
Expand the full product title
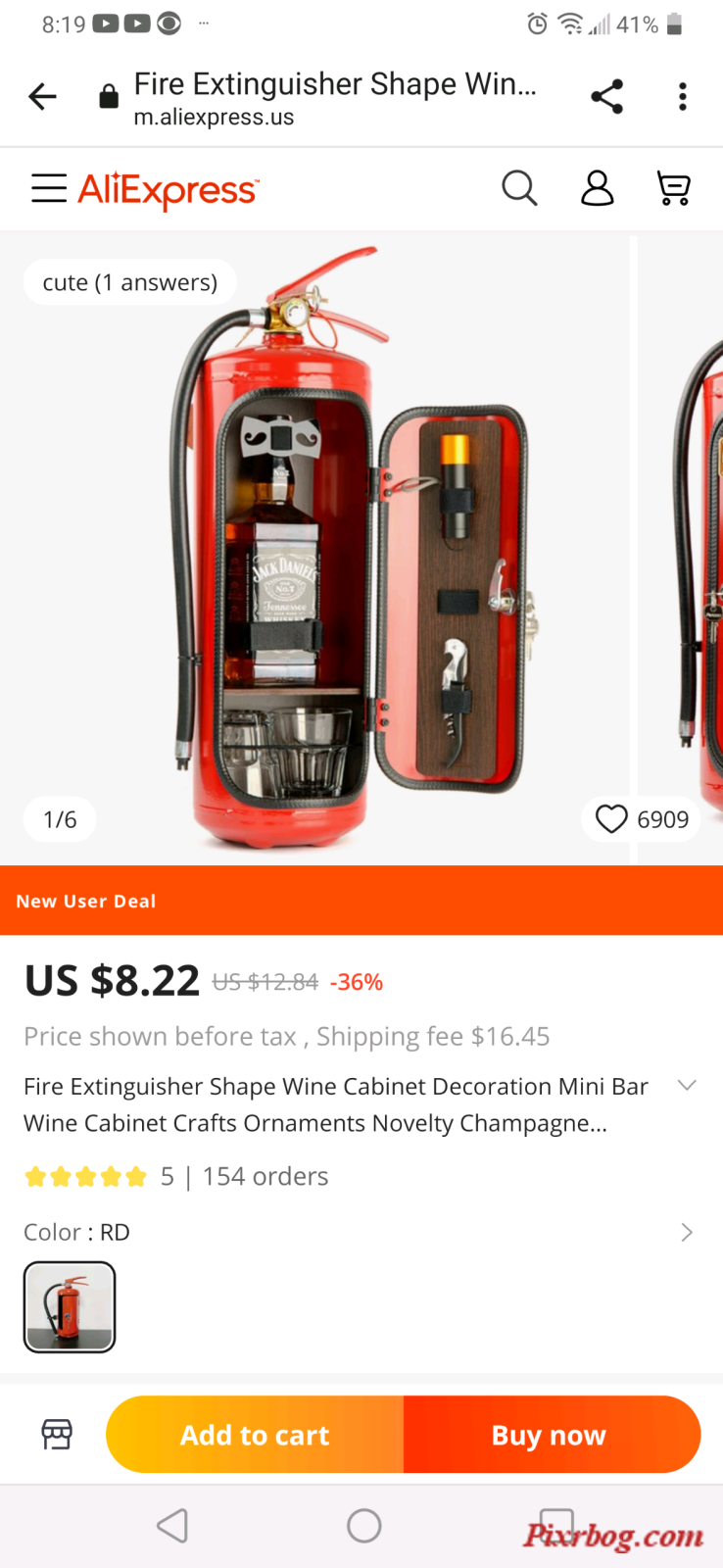pos(687,1085)
